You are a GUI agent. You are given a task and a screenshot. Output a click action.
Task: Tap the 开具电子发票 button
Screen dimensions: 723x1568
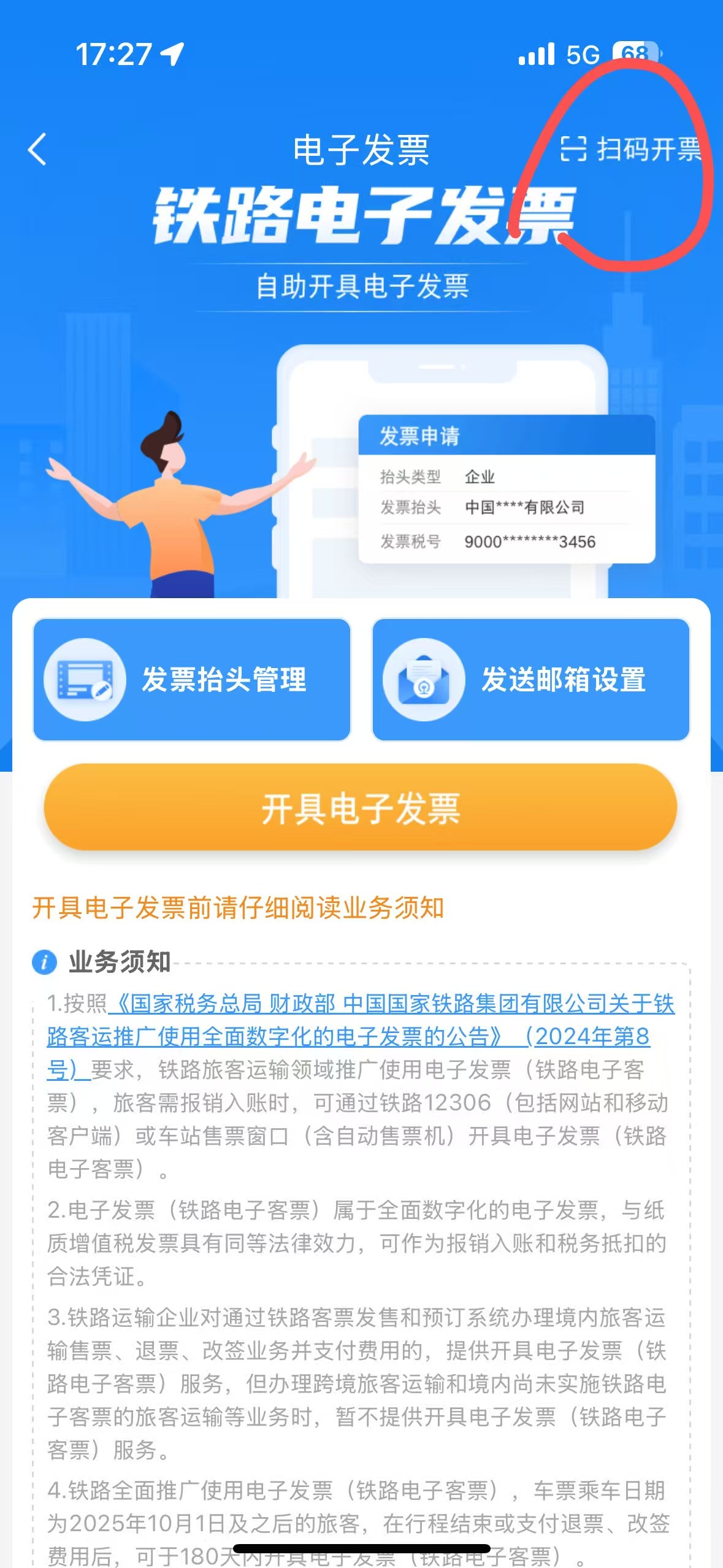click(361, 807)
